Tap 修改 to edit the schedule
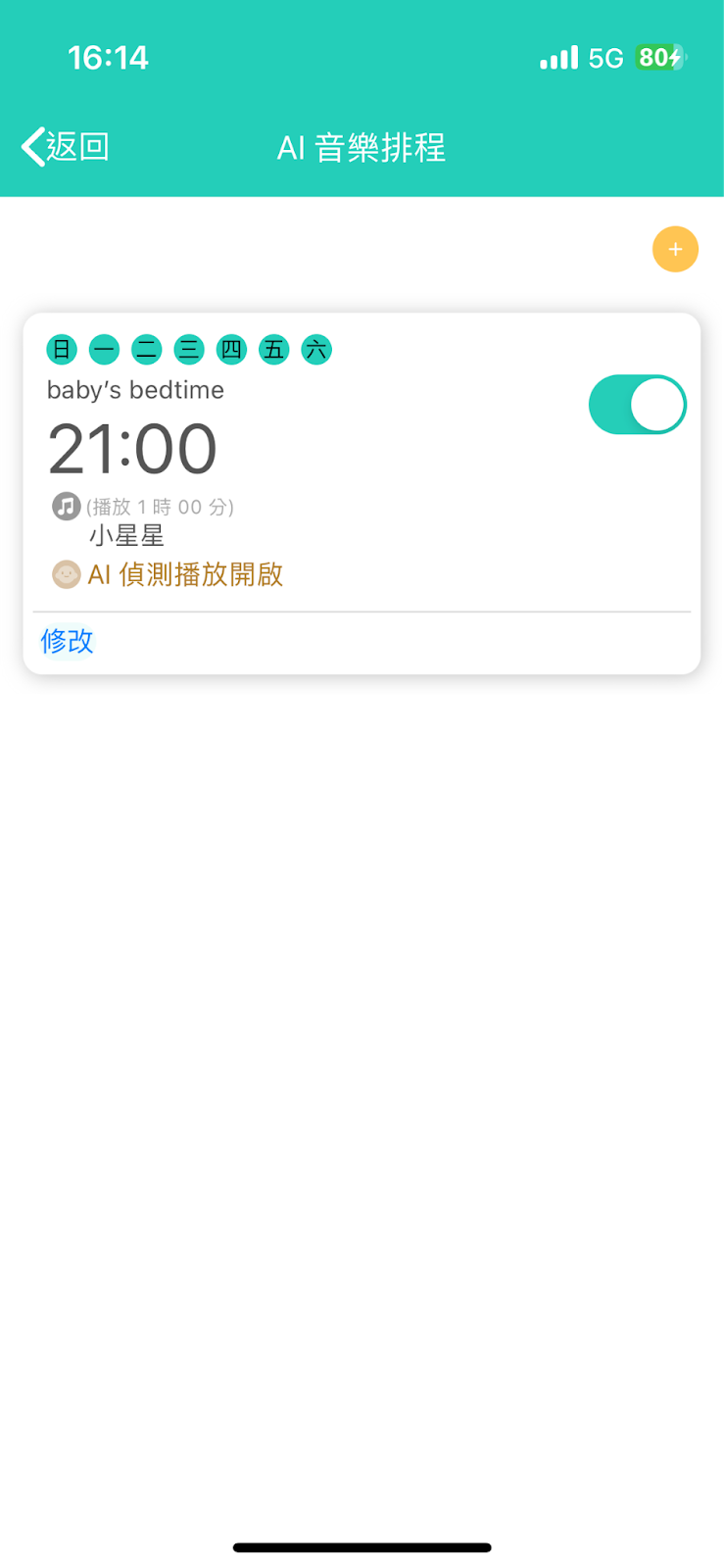Viewport: 724px width, 1568px height. click(68, 641)
